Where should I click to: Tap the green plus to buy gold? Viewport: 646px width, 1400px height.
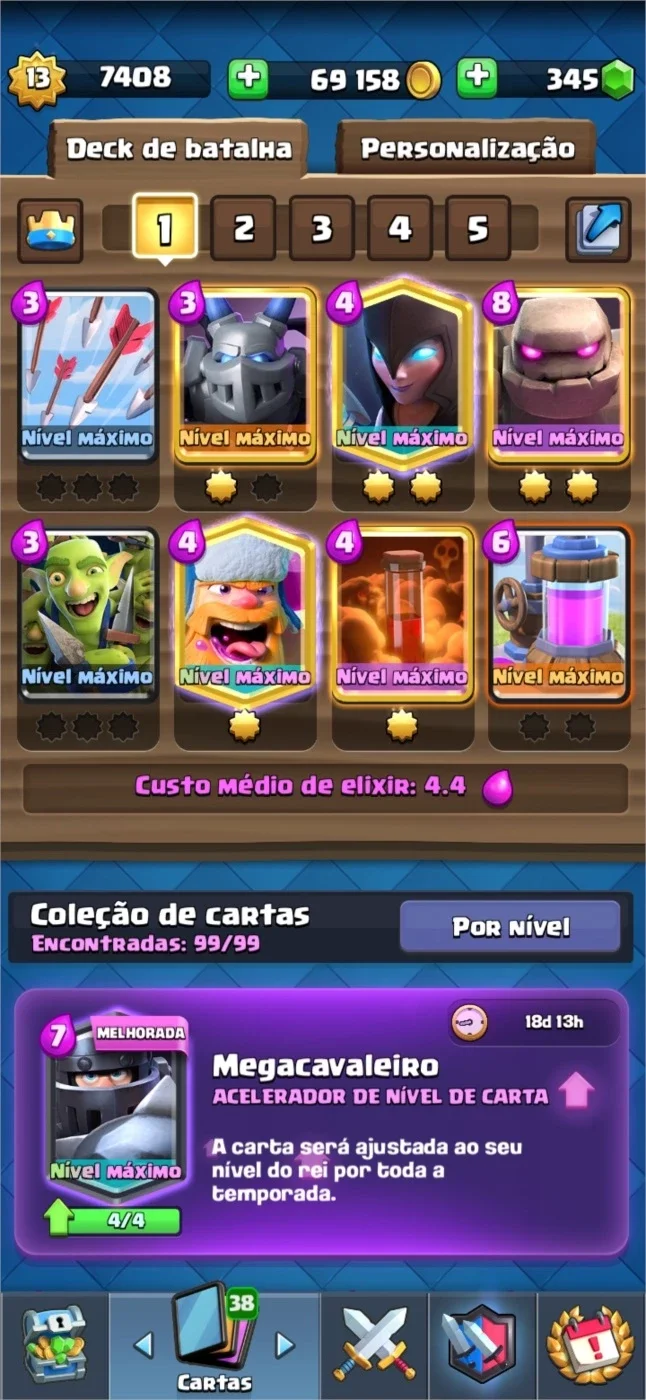pos(249,79)
